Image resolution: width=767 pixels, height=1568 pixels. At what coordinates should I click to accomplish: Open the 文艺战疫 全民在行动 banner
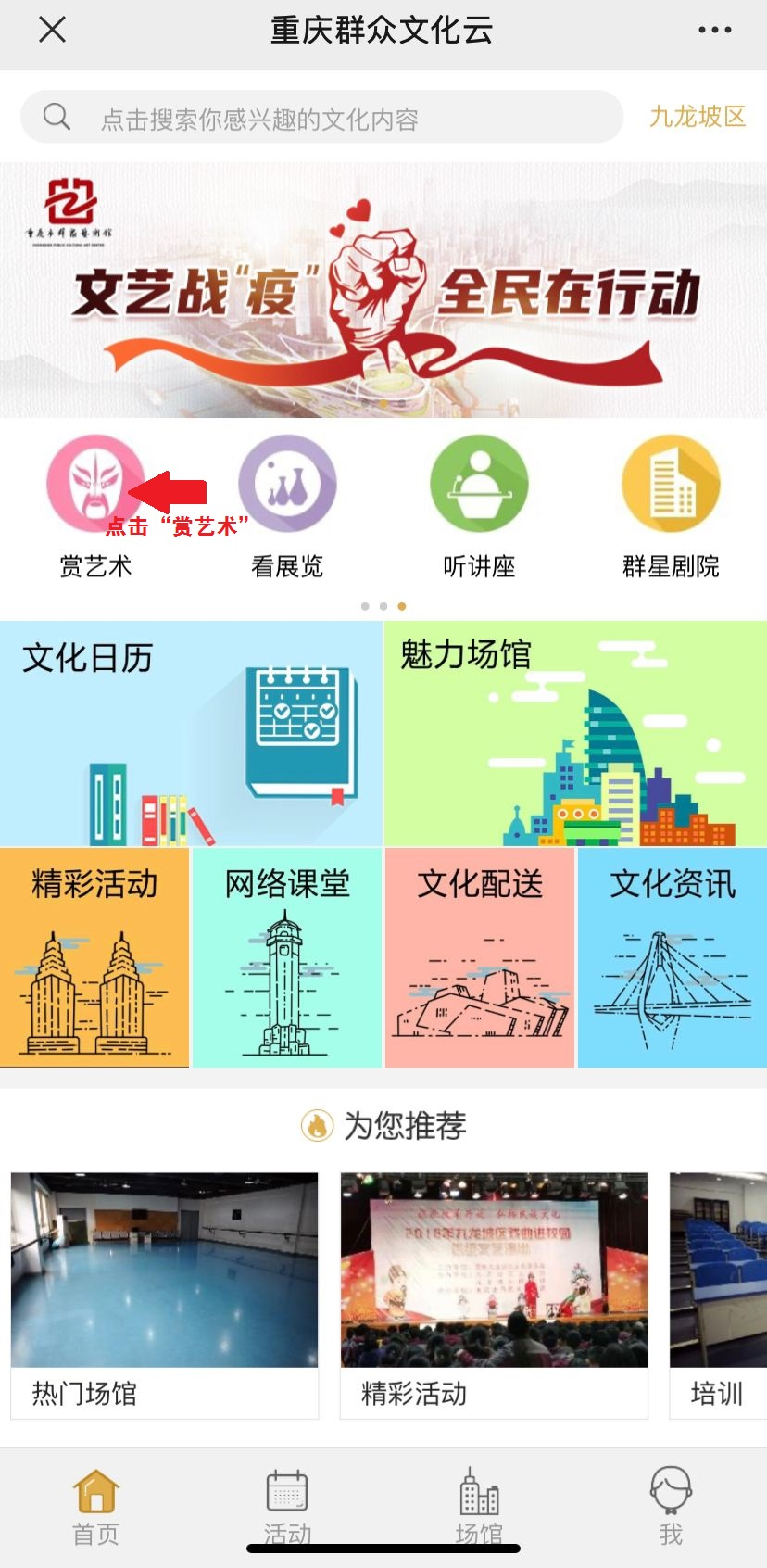click(x=383, y=290)
